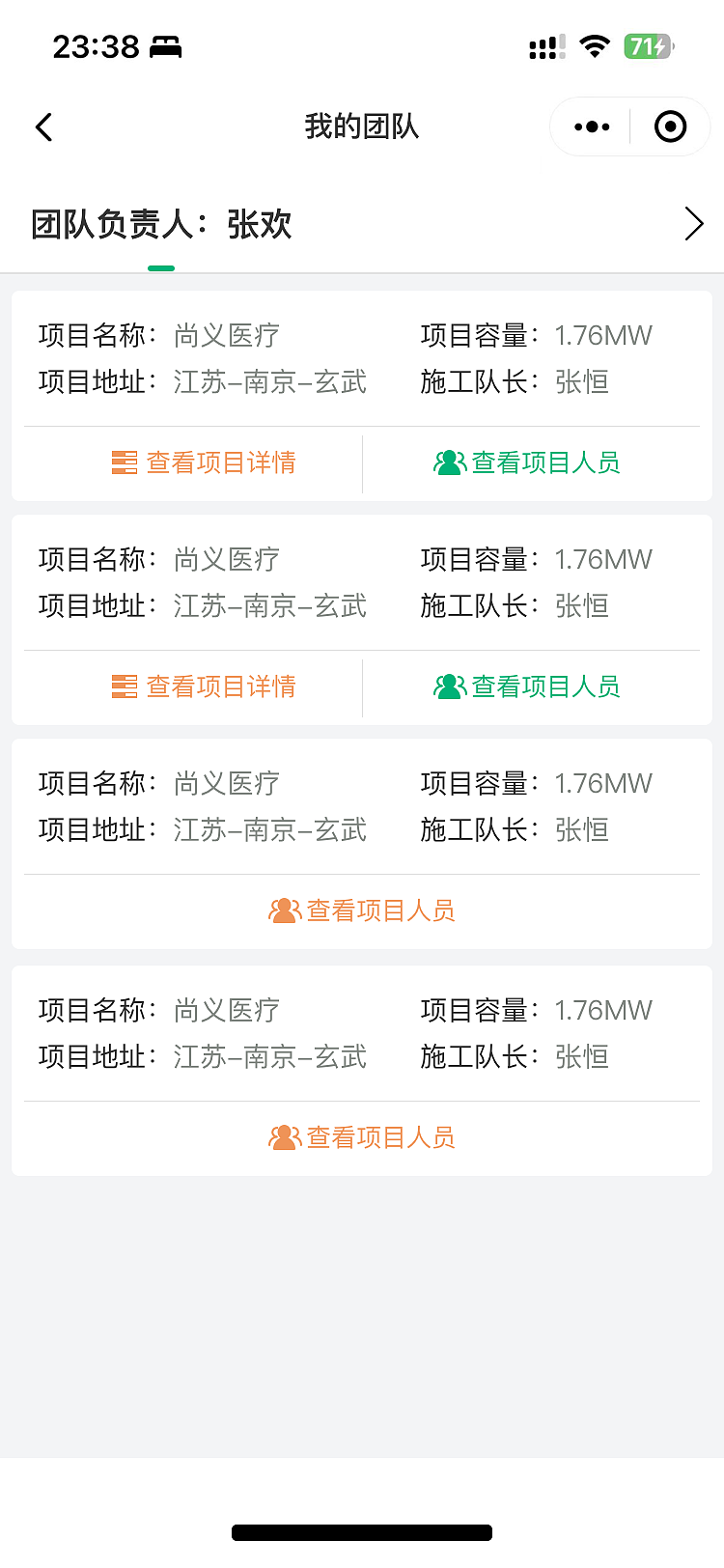Tap the Wi-Fi icon in the status bar
Image resolution: width=724 pixels, height=1568 pixels.
pyautogui.click(x=592, y=44)
